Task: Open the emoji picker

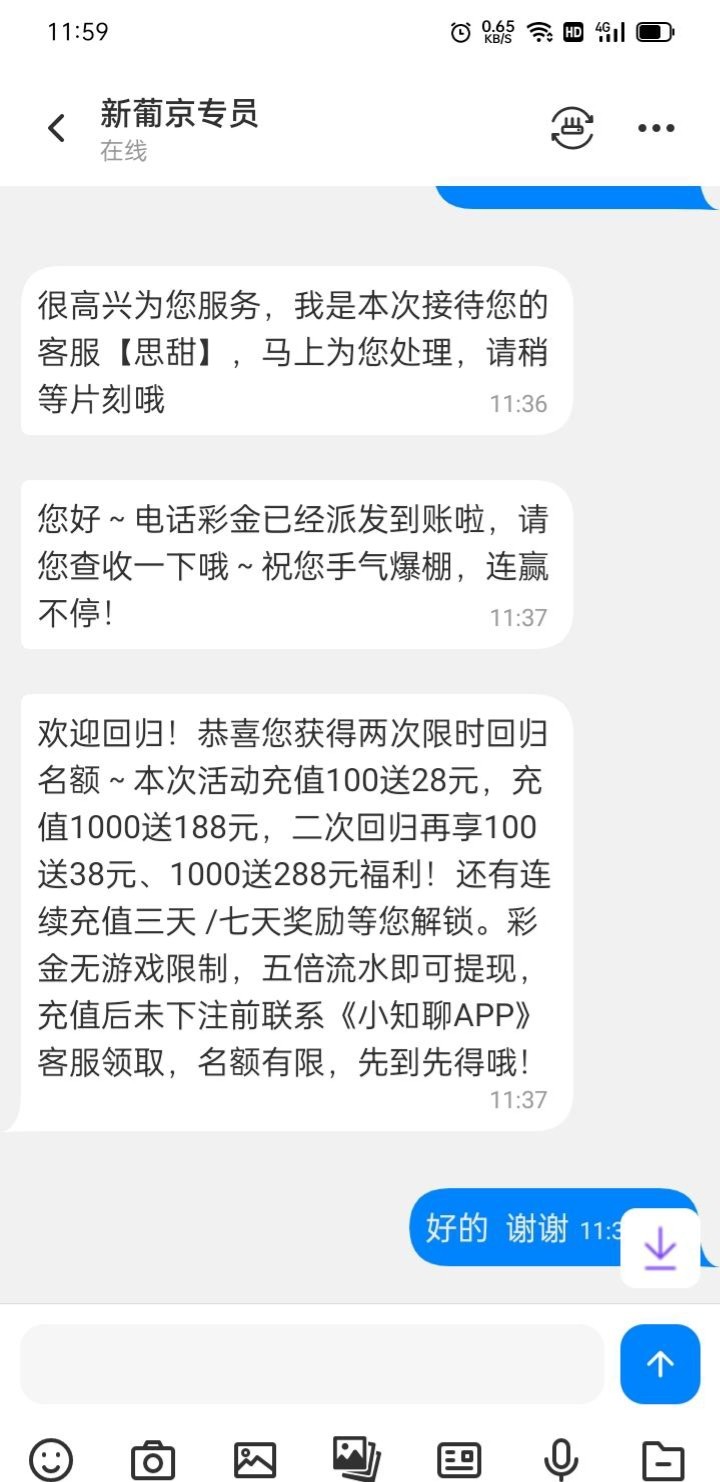Action: (51, 1459)
